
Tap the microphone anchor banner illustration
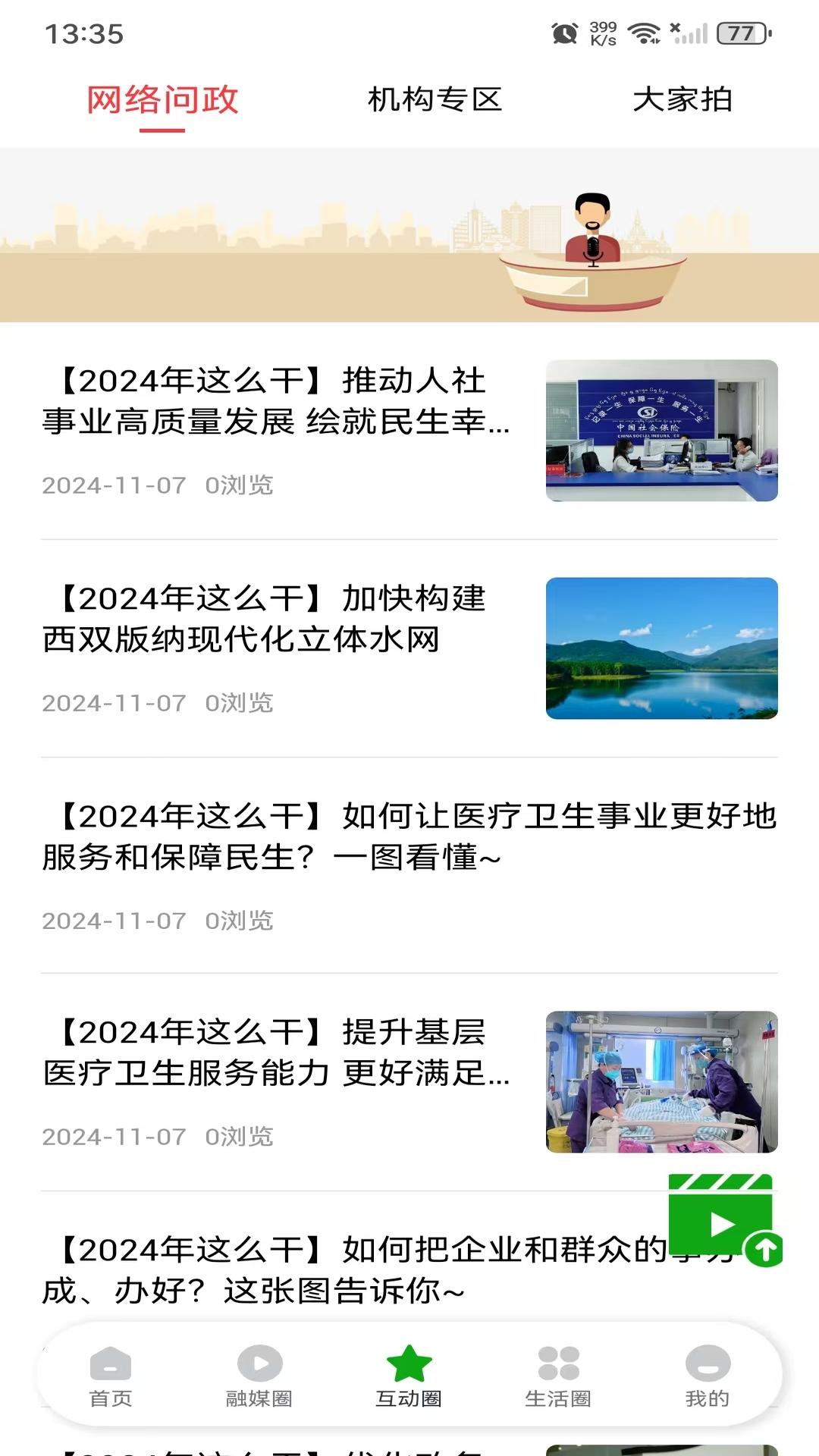click(x=595, y=243)
